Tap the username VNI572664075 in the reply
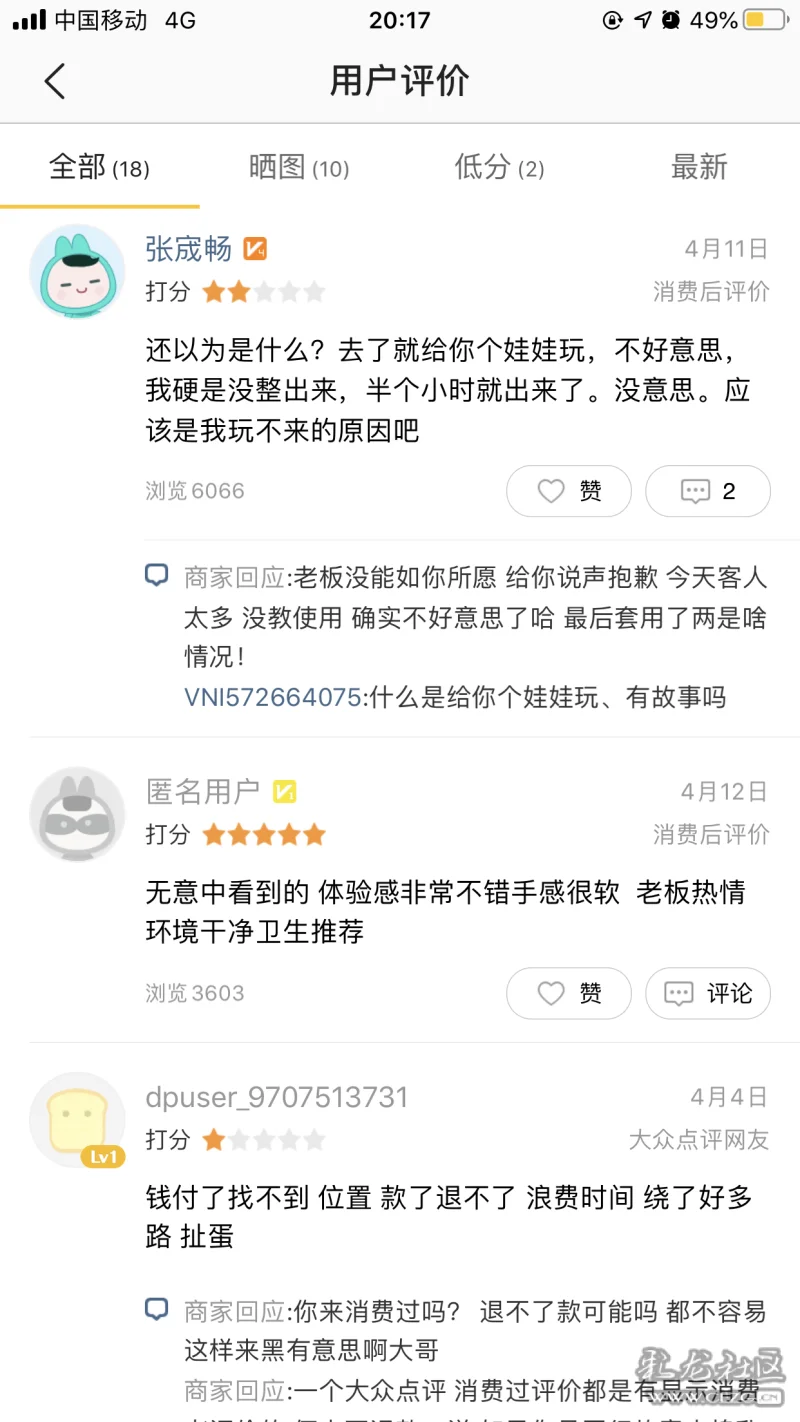The image size is (800, 1422). (x=273, y=697)
